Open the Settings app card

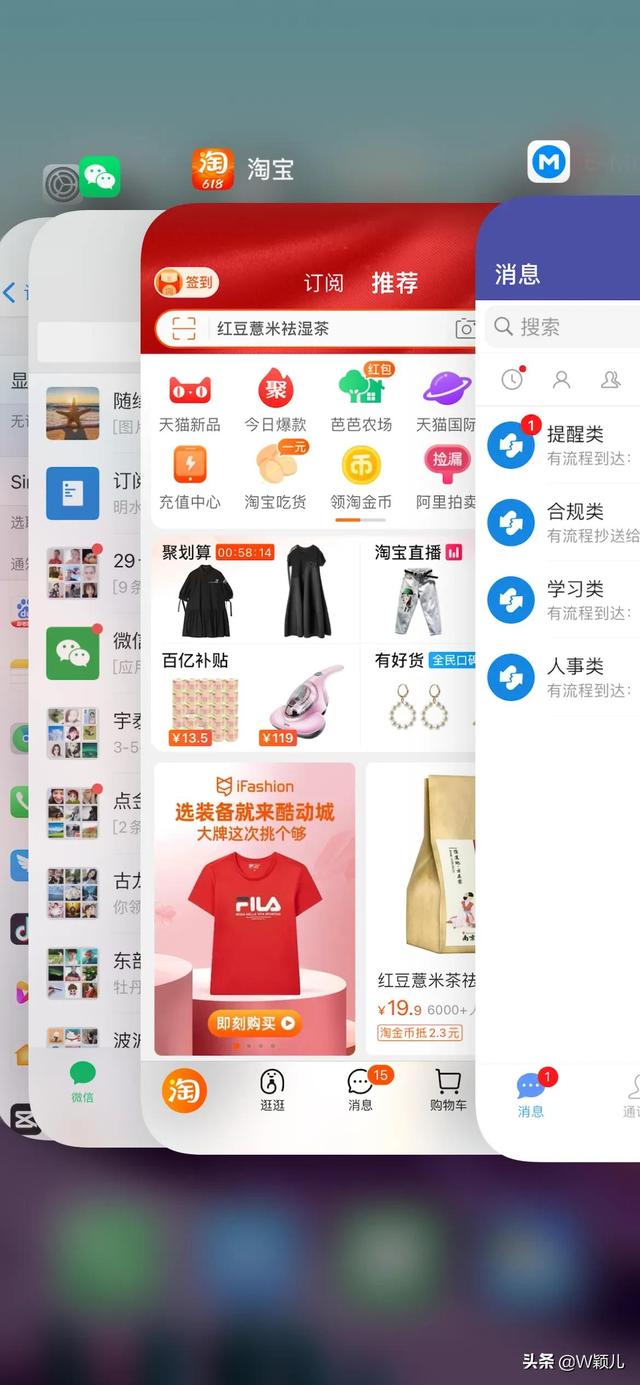point(14,700)
